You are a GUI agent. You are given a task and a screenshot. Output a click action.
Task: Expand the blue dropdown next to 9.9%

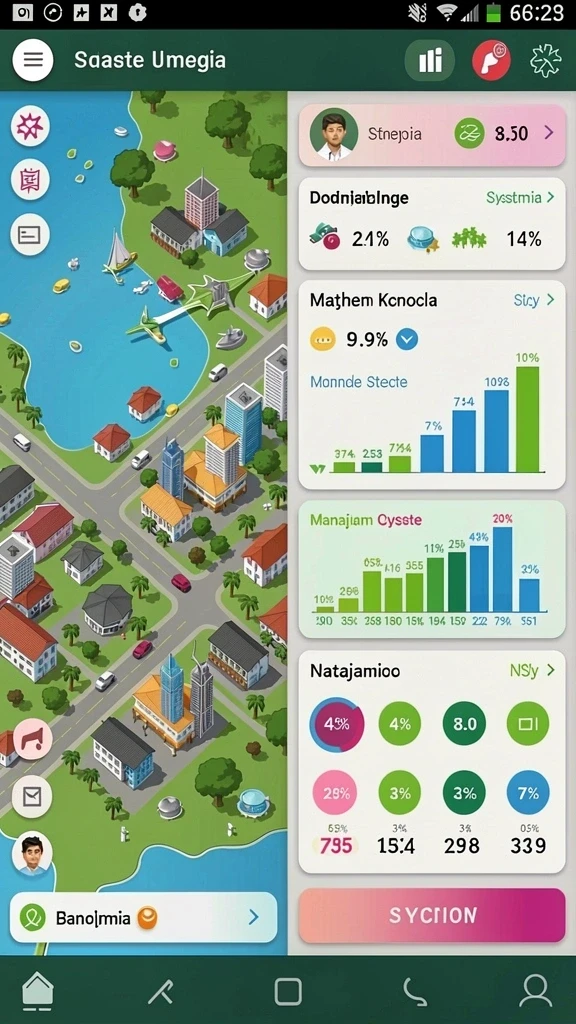(408, 339)
